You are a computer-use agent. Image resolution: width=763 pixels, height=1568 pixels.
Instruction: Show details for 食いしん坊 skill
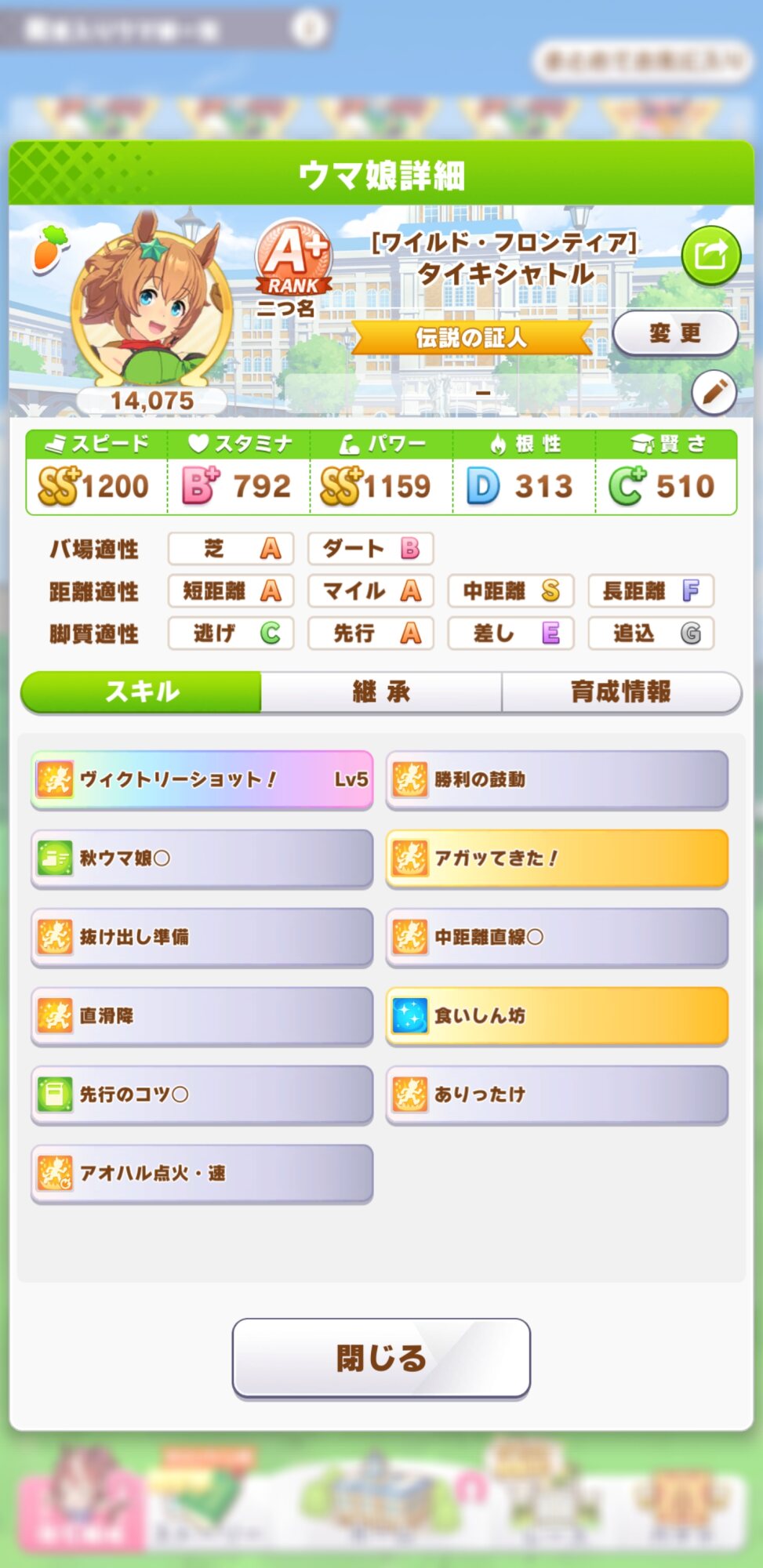point(557,1015)
